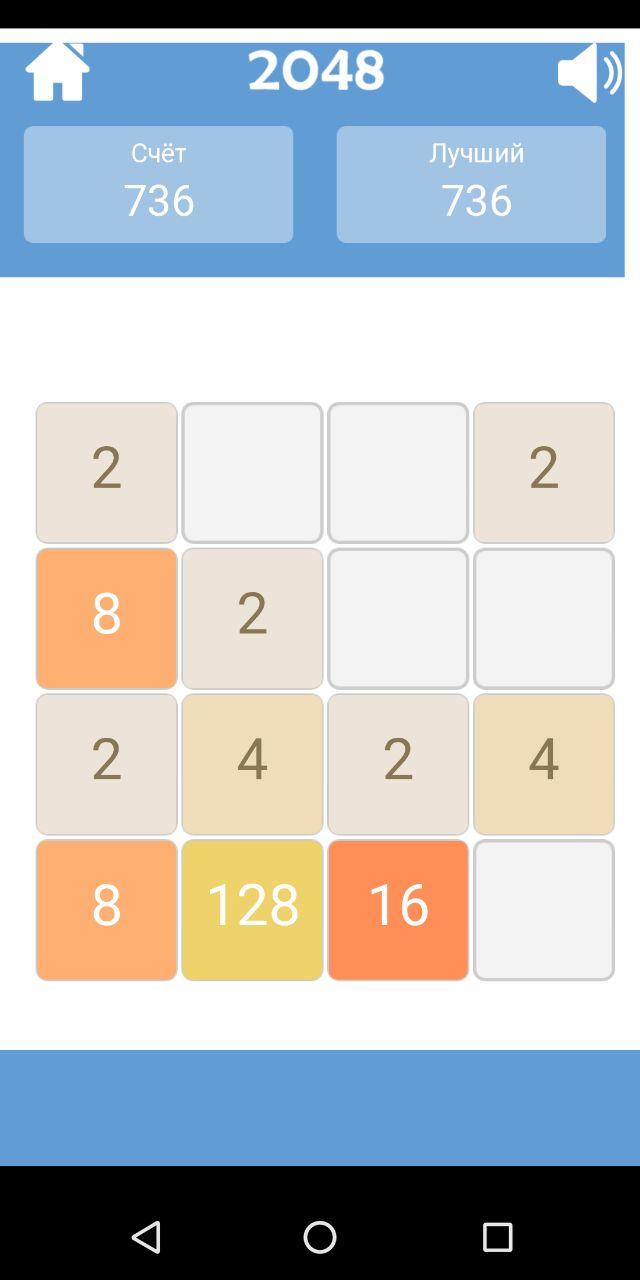Mute the game sound
The height and width of the screenshot is (1280, 640).
tap(588, 72)
